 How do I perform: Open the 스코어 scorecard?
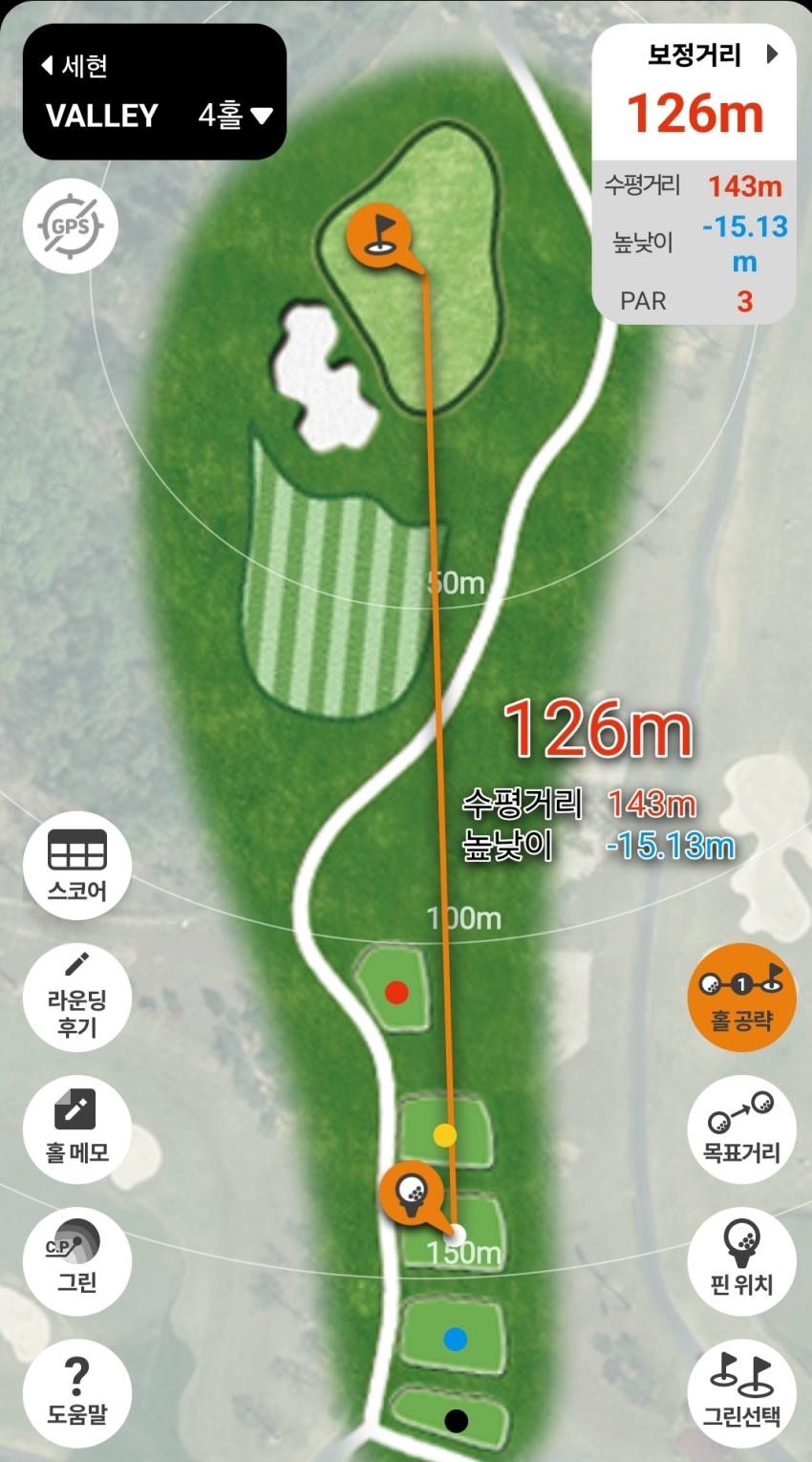pos(77,865)
